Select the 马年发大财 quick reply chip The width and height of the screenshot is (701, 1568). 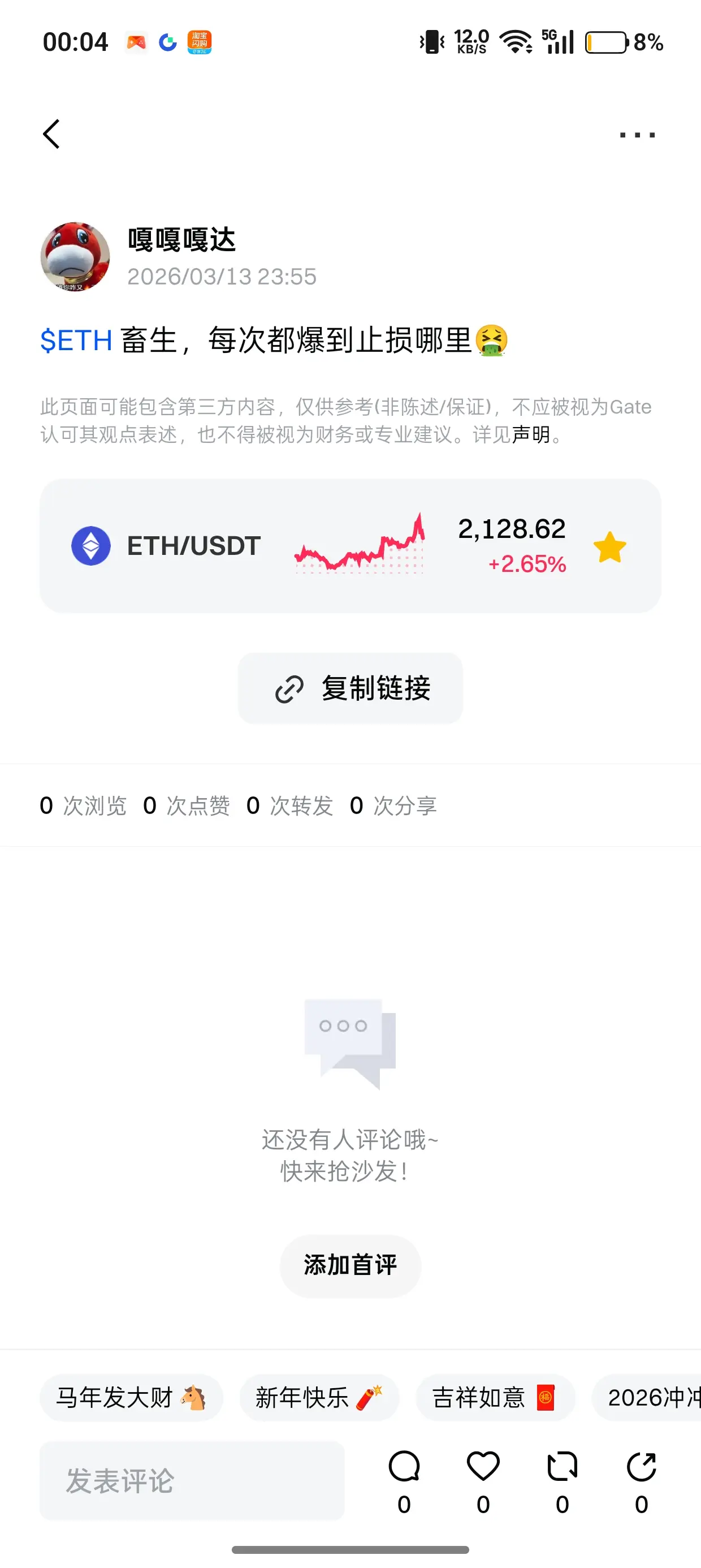[x=131, y=1398]
